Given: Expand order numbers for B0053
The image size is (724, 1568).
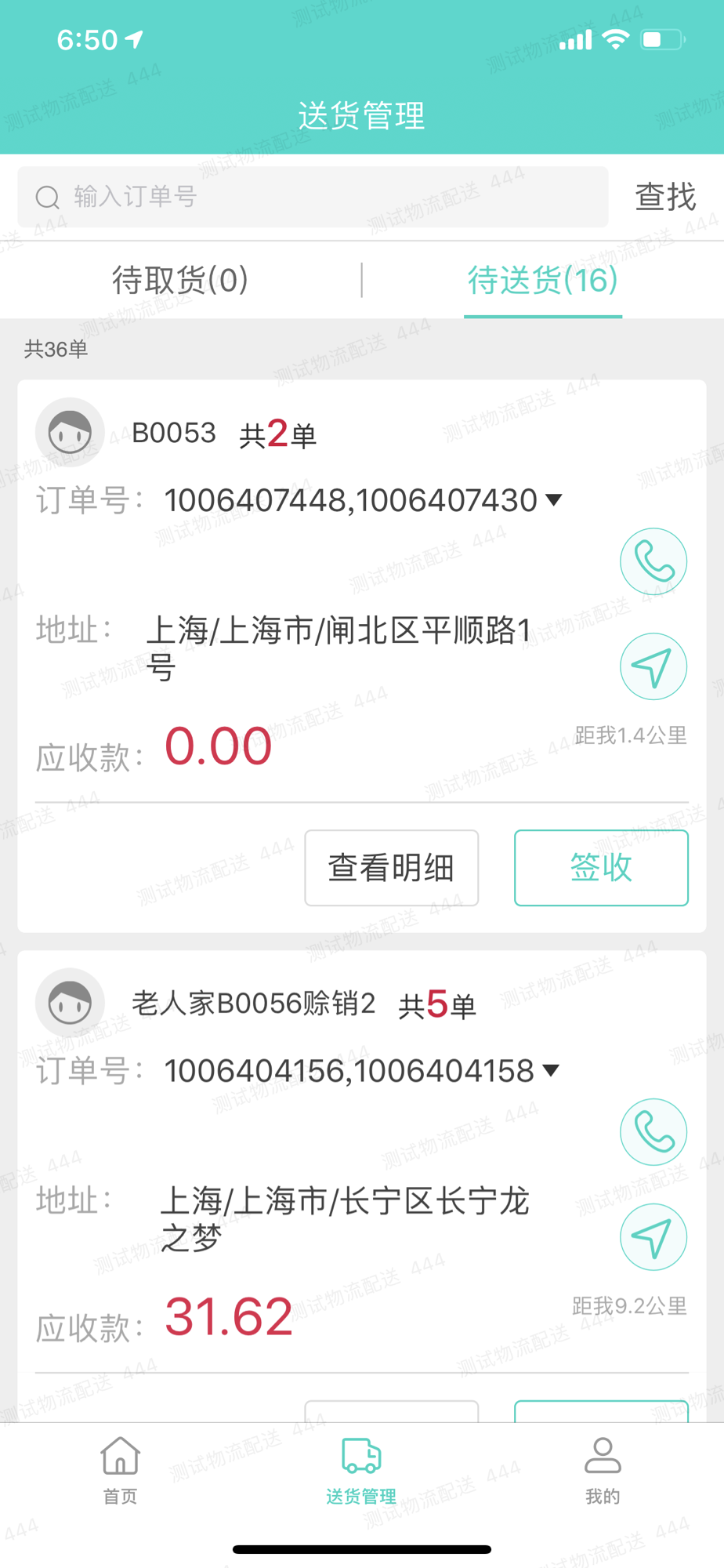Looking at the screenshot, I should 554,500.
